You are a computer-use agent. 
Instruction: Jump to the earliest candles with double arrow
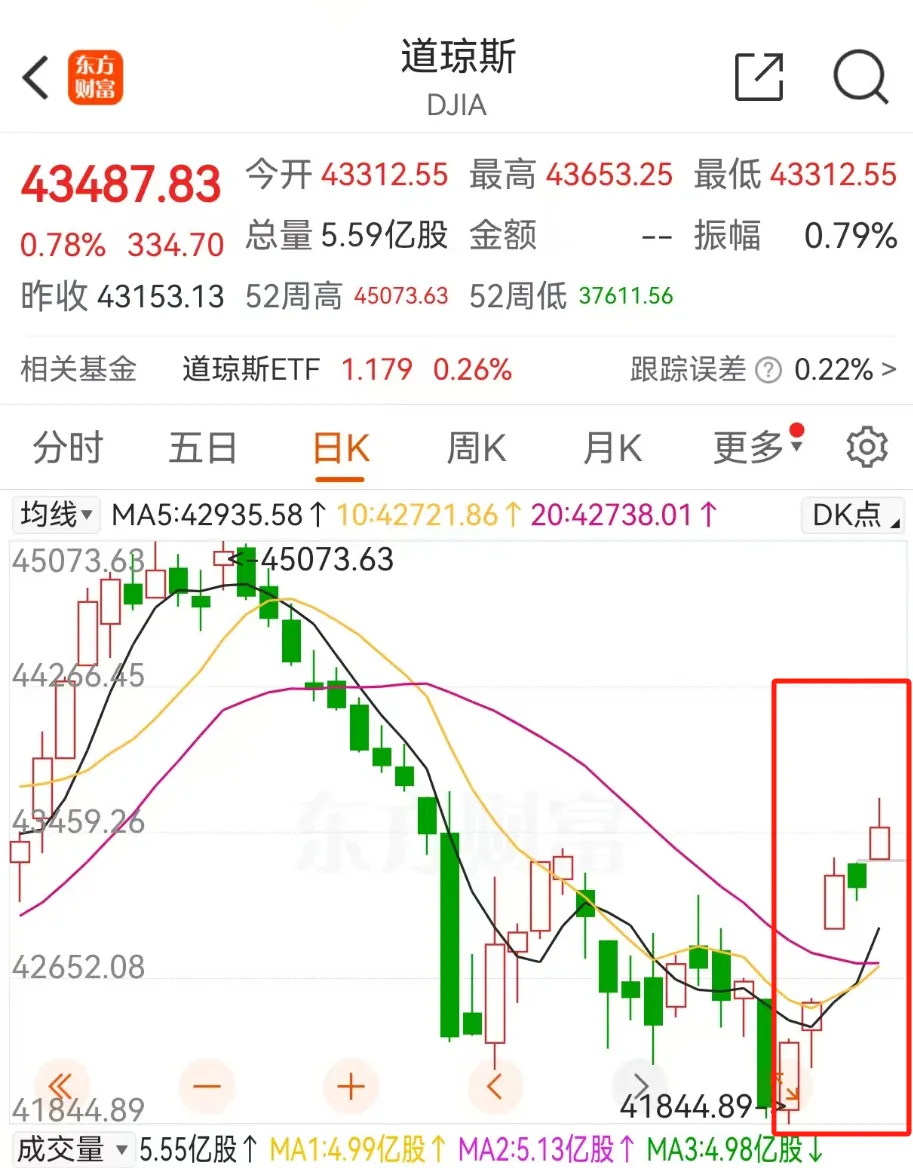(62, 1085)
